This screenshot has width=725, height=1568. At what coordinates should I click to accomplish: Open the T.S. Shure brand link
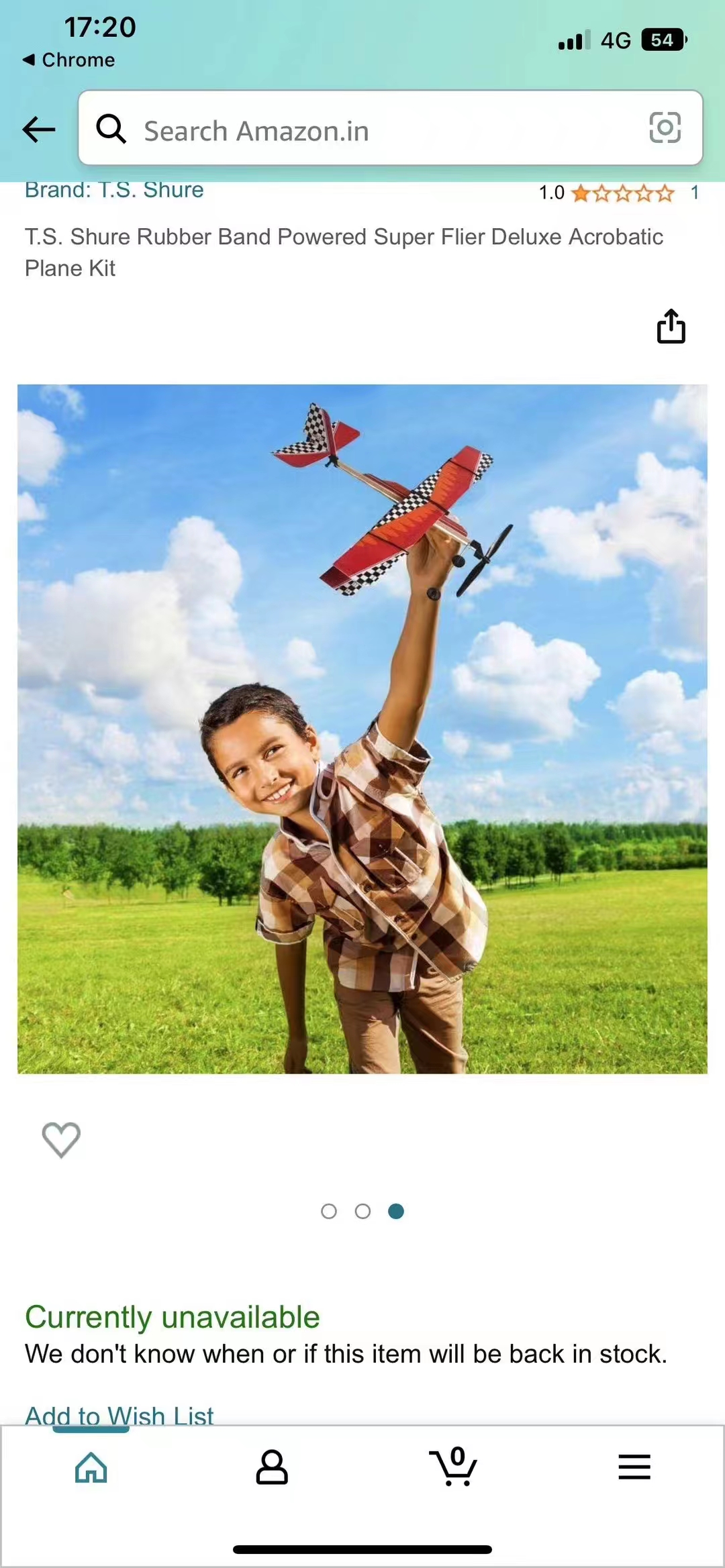114,191
